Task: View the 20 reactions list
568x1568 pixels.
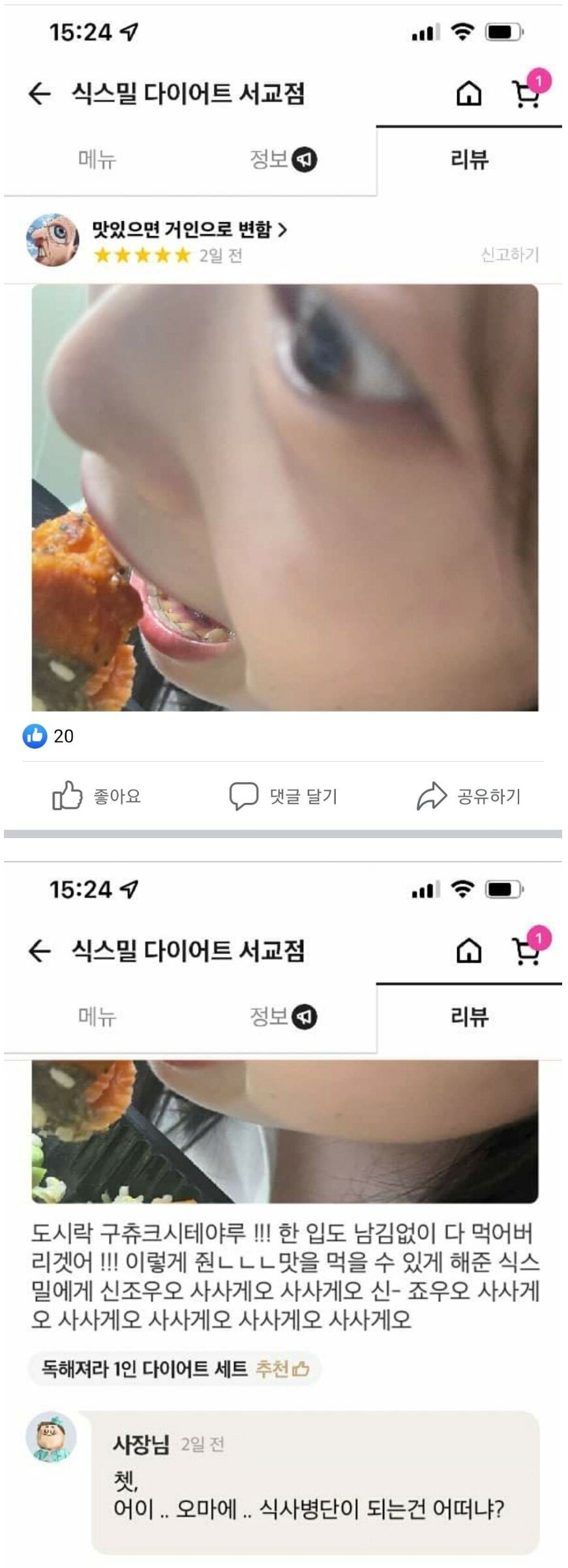Action: (48, 736)
